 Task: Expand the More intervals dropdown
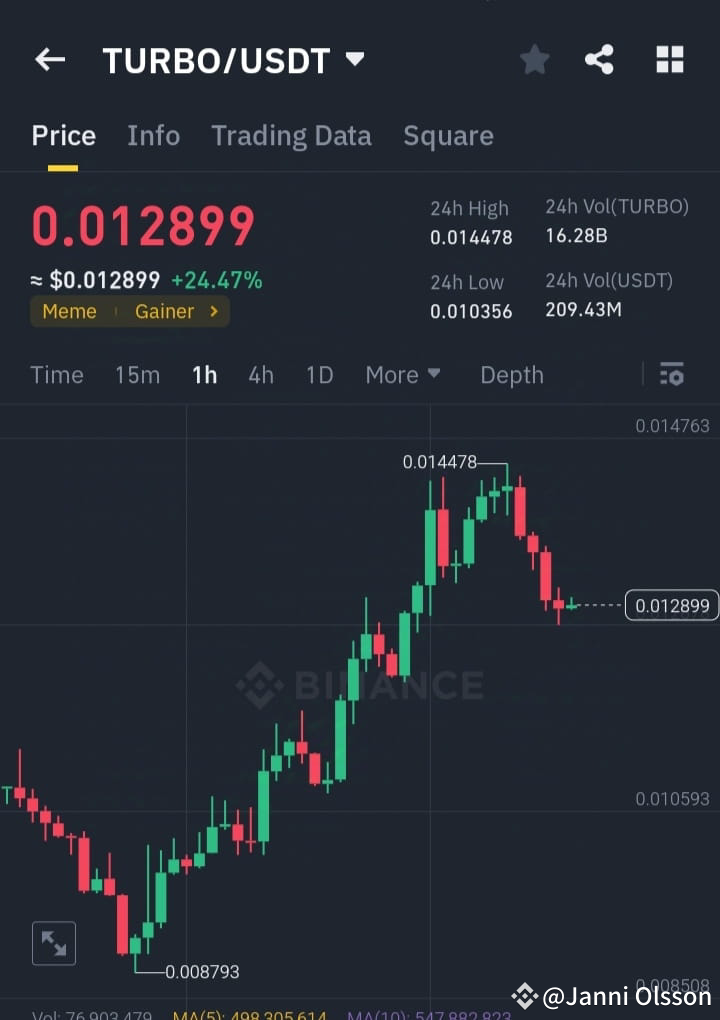[x=402, y=375]
